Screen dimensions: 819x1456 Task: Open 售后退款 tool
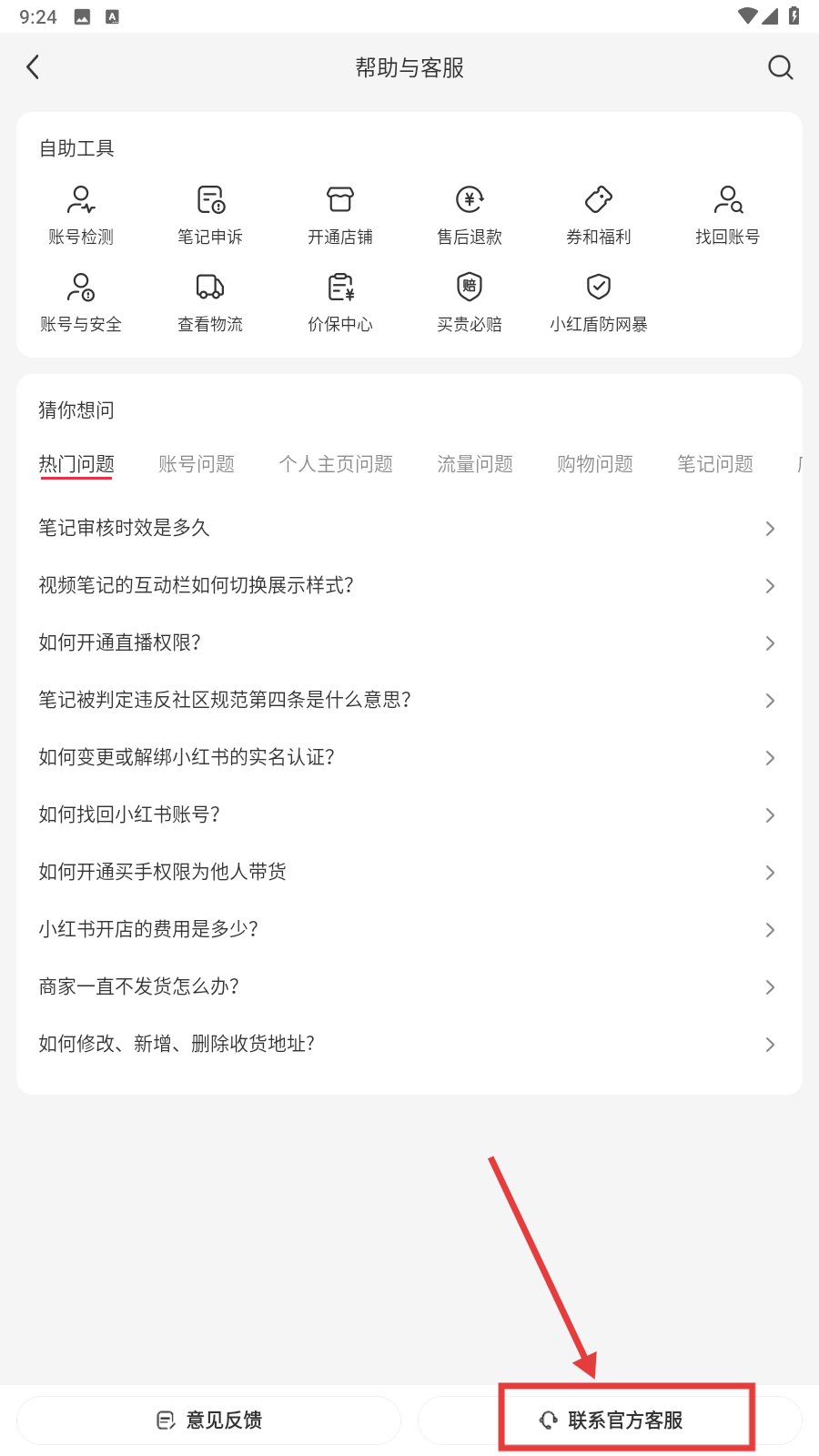click(470, 215)
